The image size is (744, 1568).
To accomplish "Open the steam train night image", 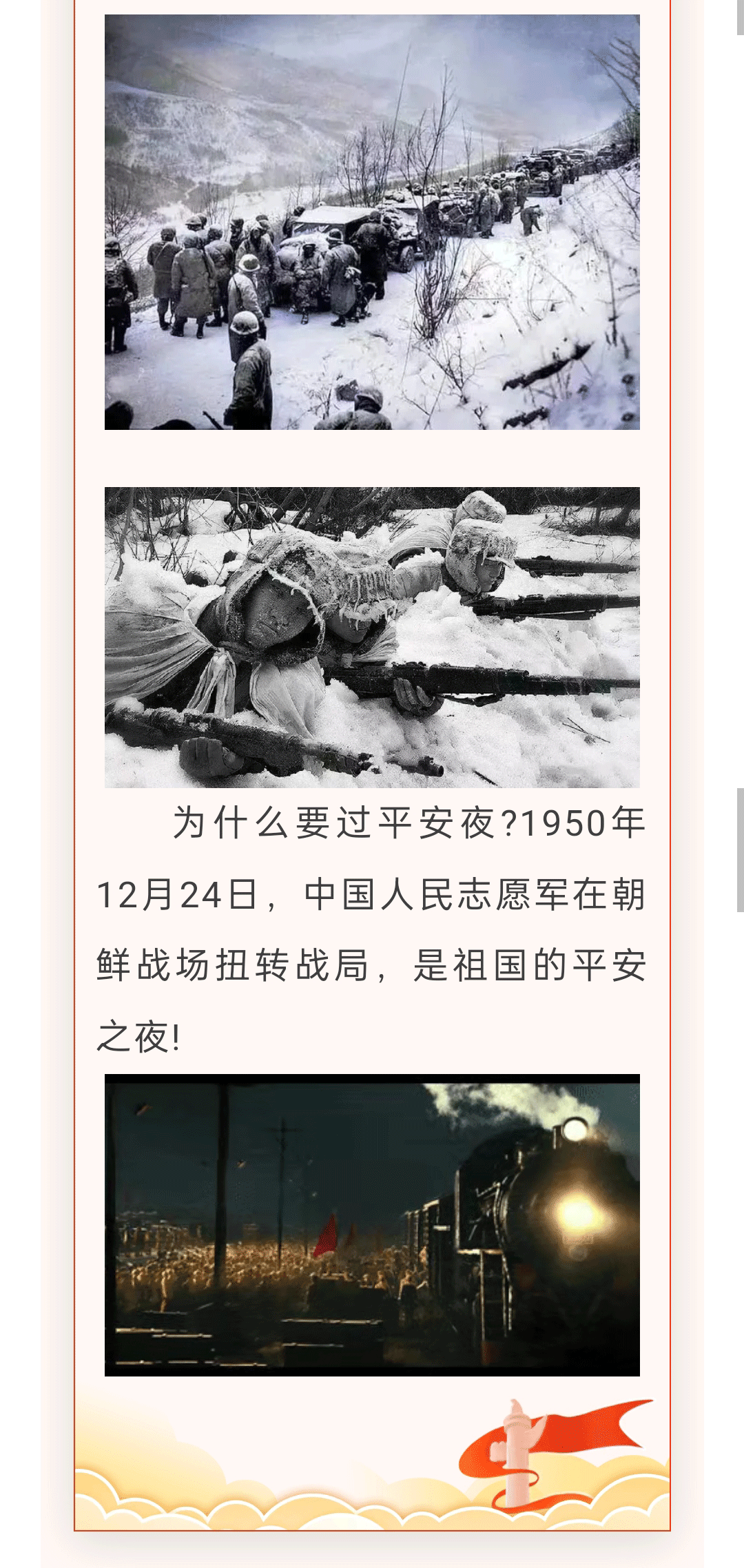I will coord(372,1224).
